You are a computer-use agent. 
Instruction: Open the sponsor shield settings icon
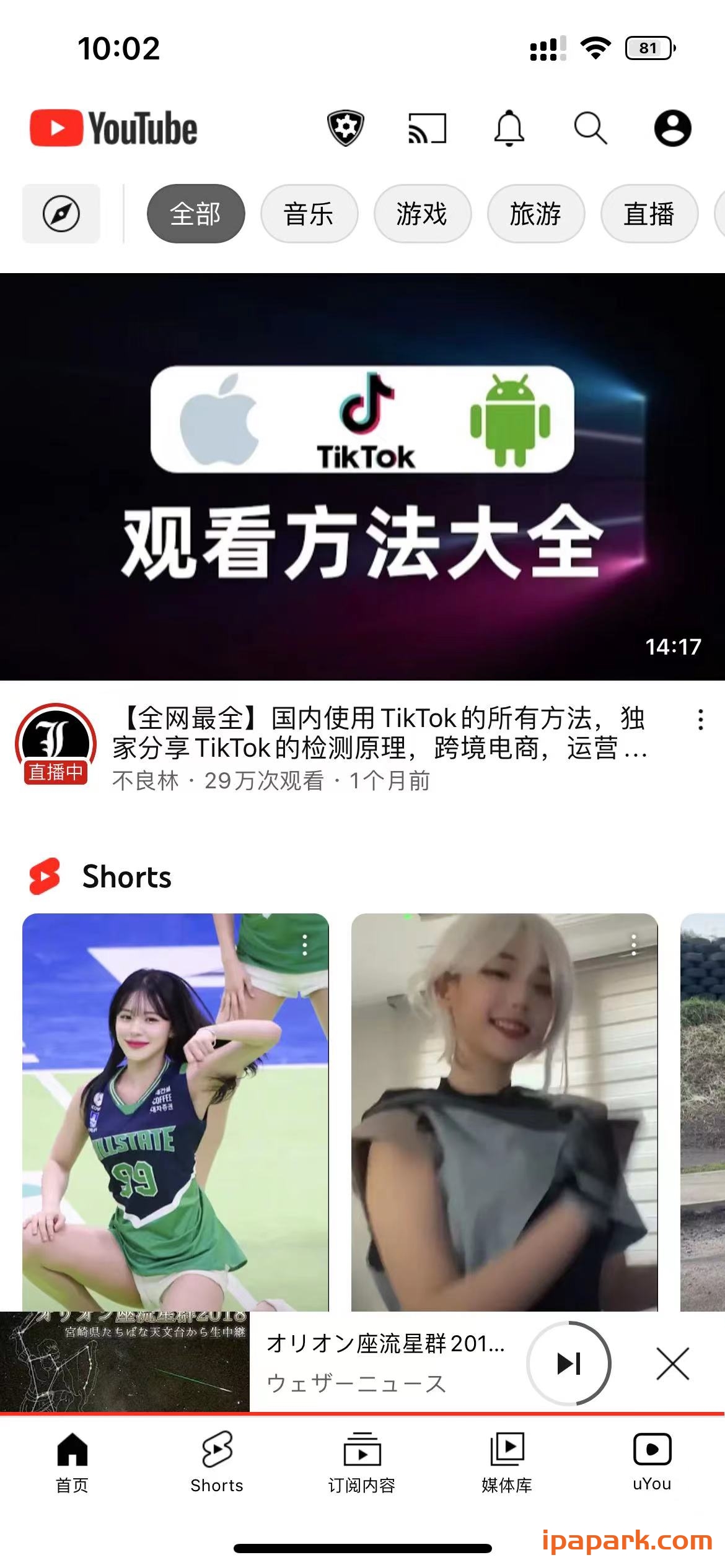coord(345,128)
